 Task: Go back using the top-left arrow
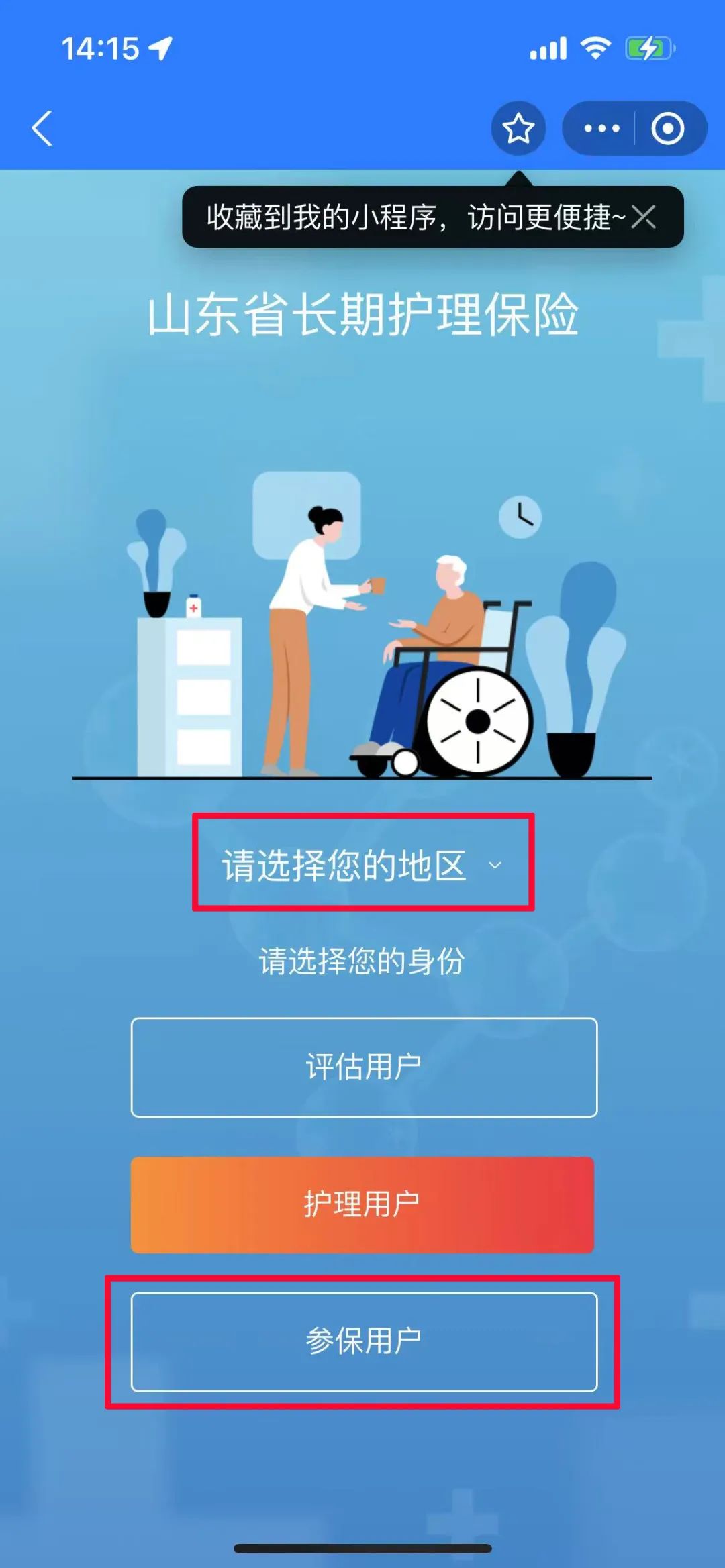point(42,128)
